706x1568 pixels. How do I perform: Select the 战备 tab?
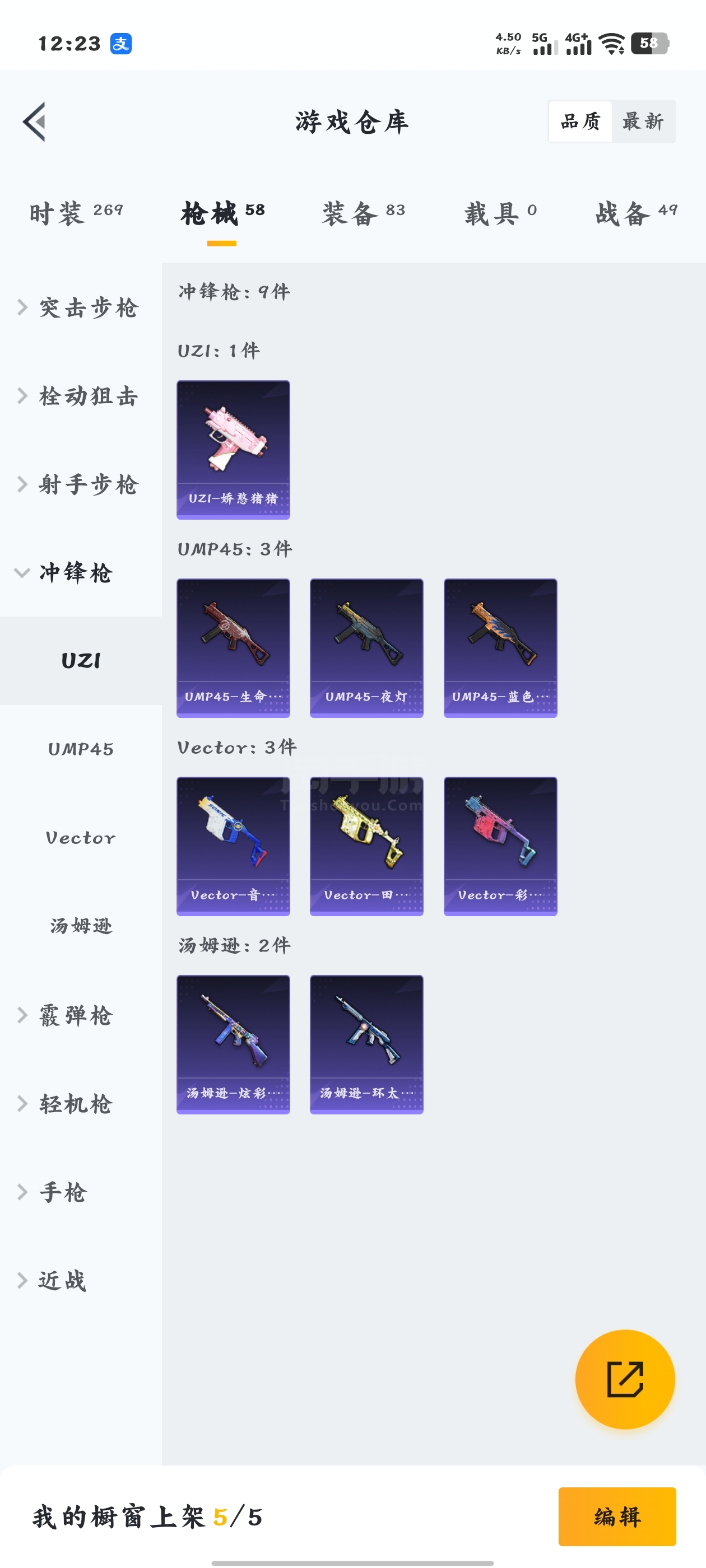[635, 213]
